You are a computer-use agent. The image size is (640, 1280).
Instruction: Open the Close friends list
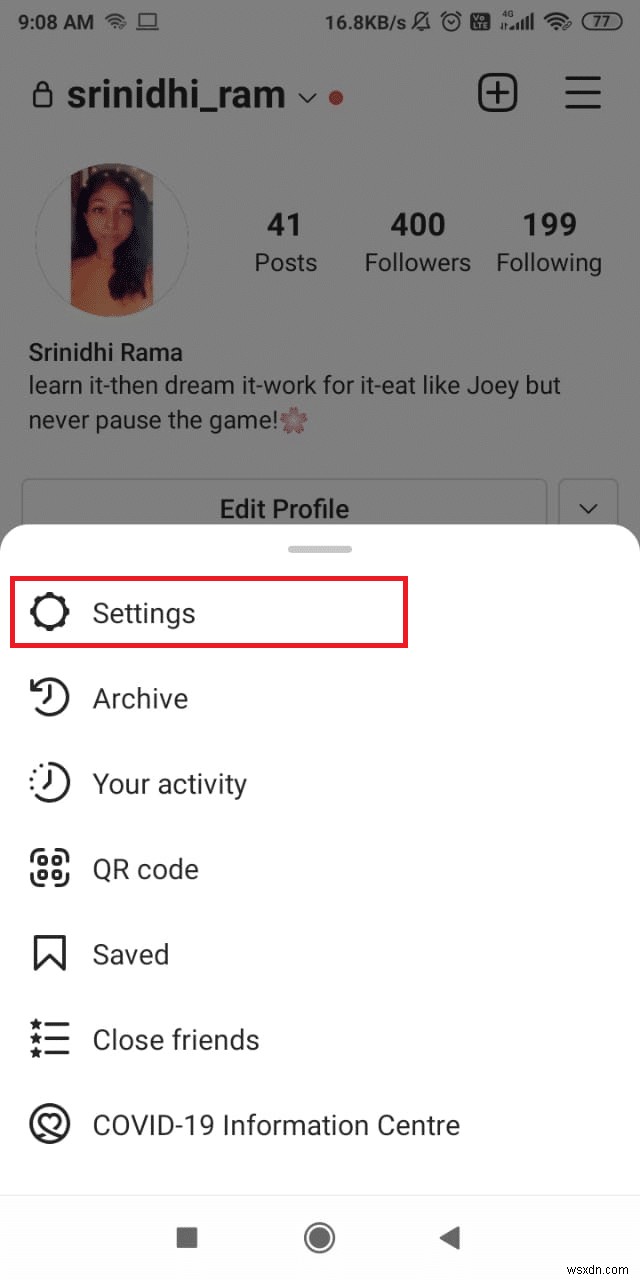pyautogui.click(x=175, y=1040)
